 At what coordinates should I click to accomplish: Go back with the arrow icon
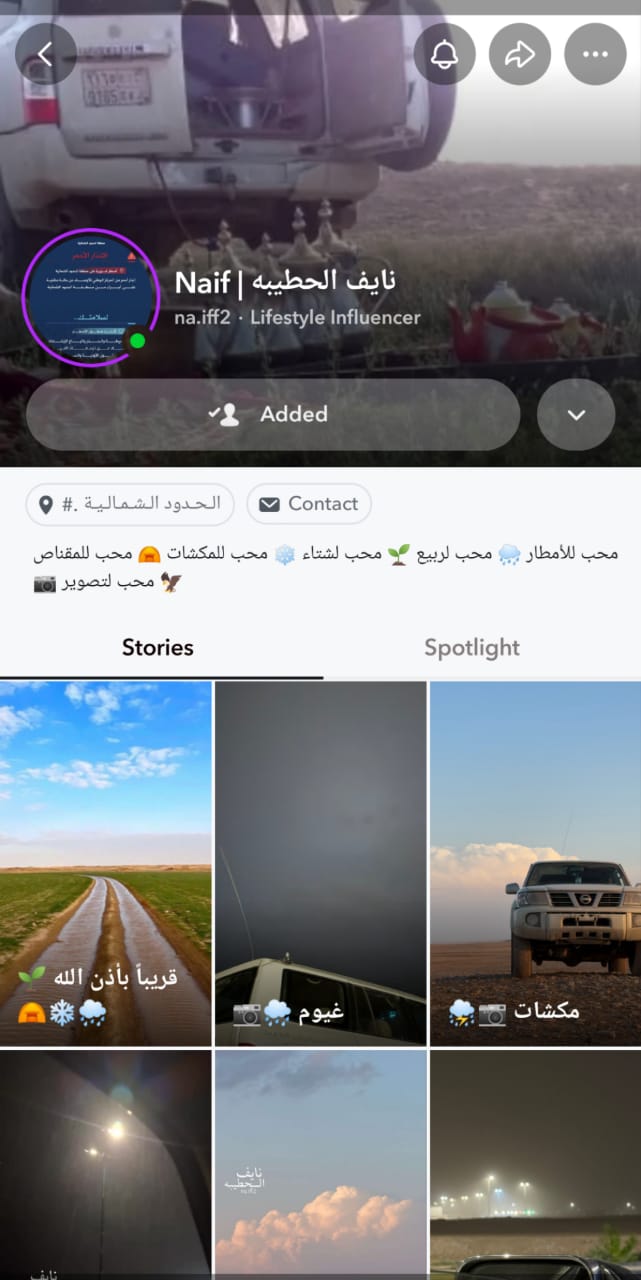46,54
